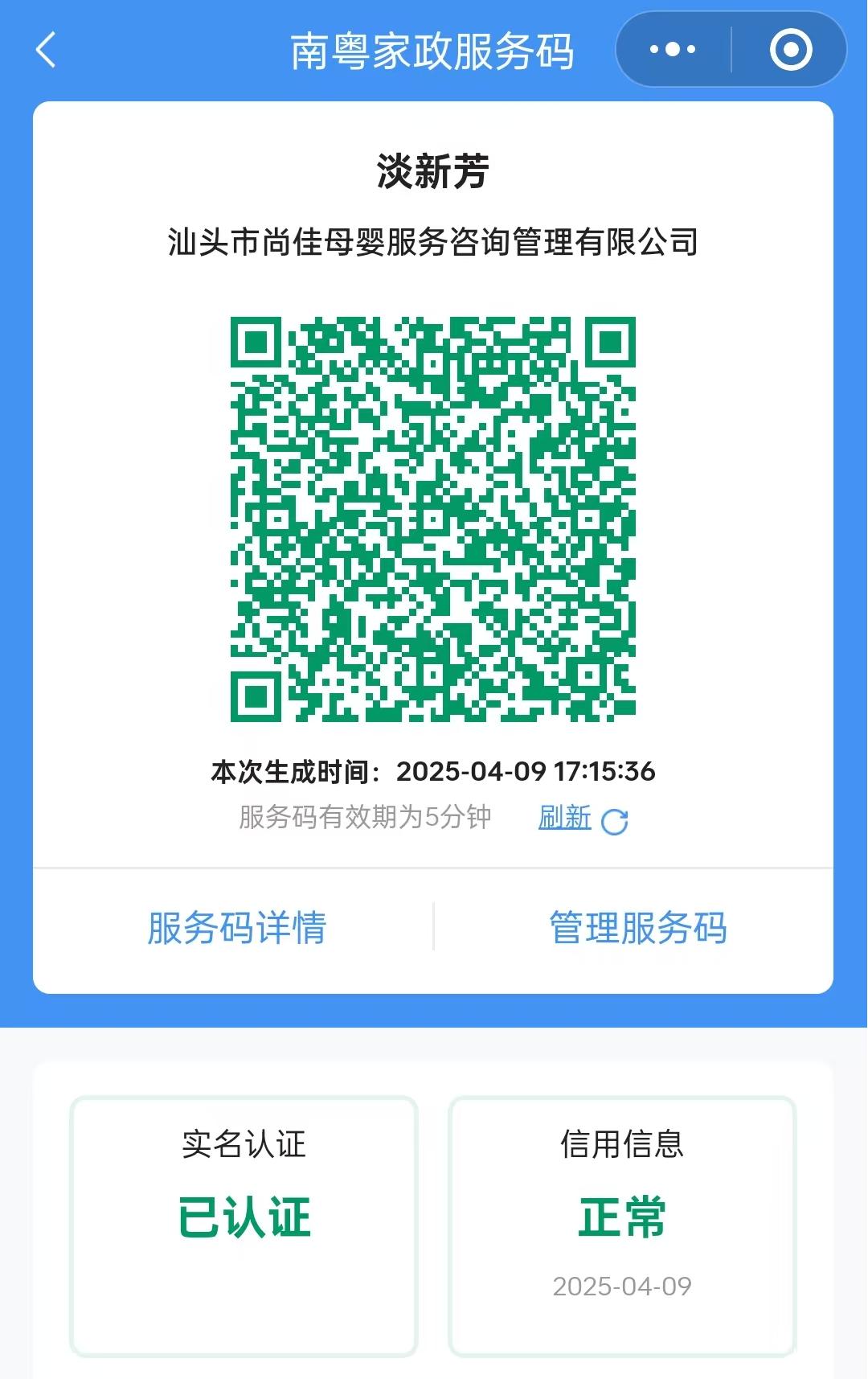Open the mini program three-dot menu

click(673, 50)
